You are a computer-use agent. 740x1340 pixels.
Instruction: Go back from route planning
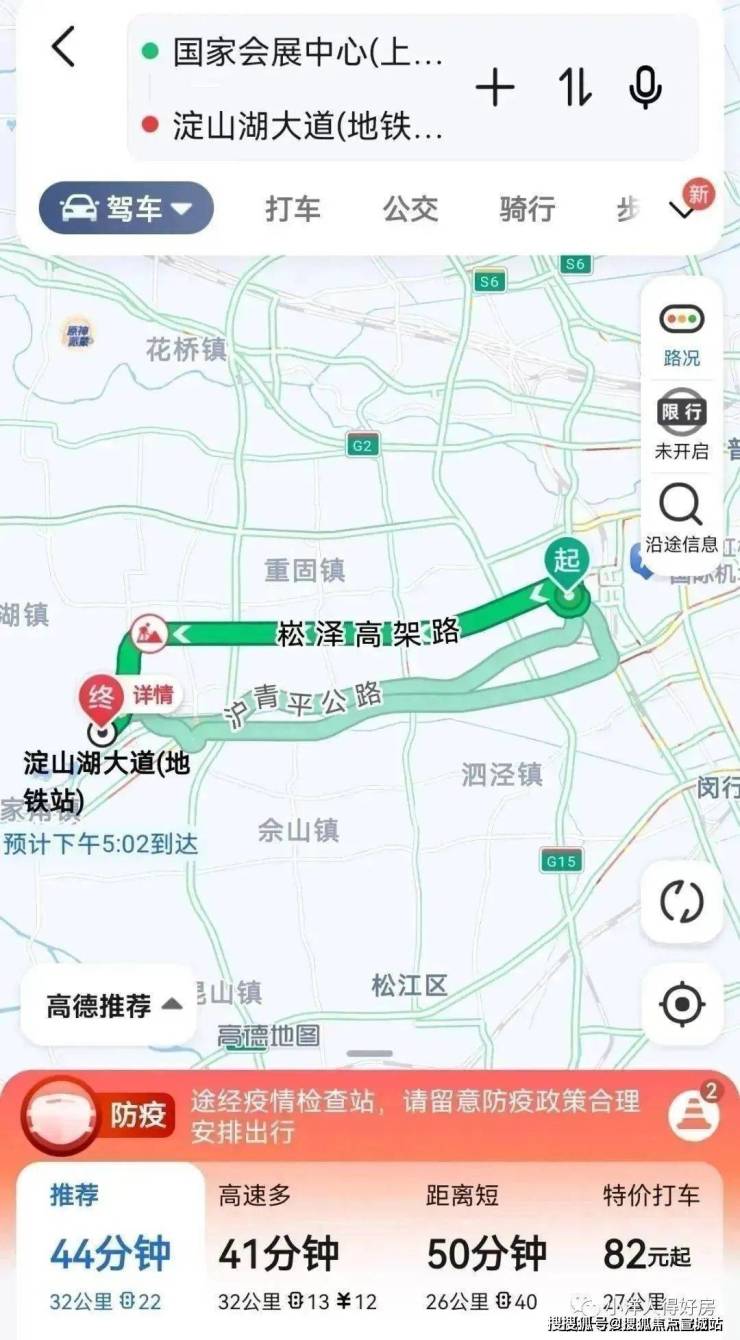(x=63, y=48)
